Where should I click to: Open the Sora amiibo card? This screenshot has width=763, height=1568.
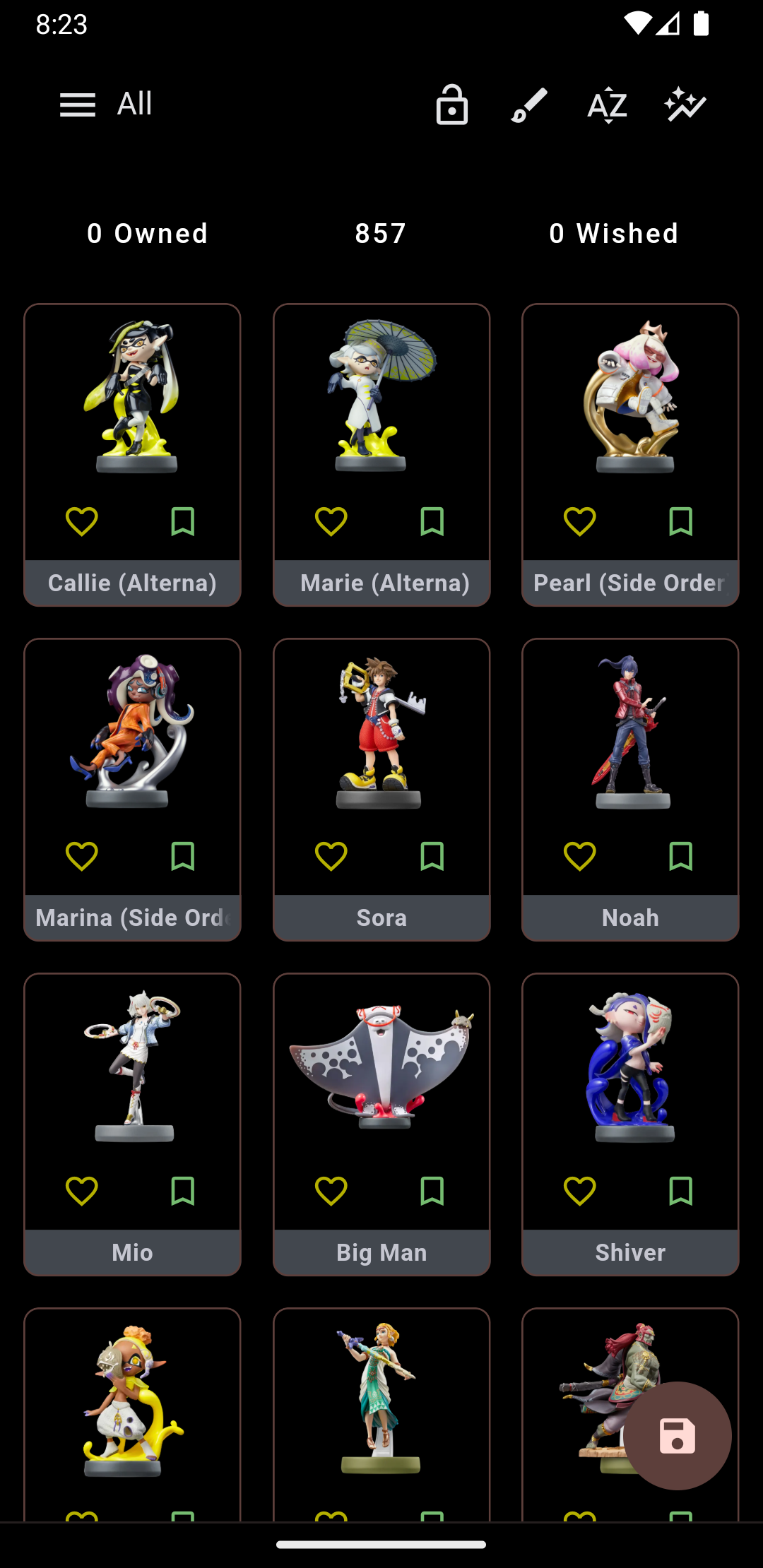(381, 790)
